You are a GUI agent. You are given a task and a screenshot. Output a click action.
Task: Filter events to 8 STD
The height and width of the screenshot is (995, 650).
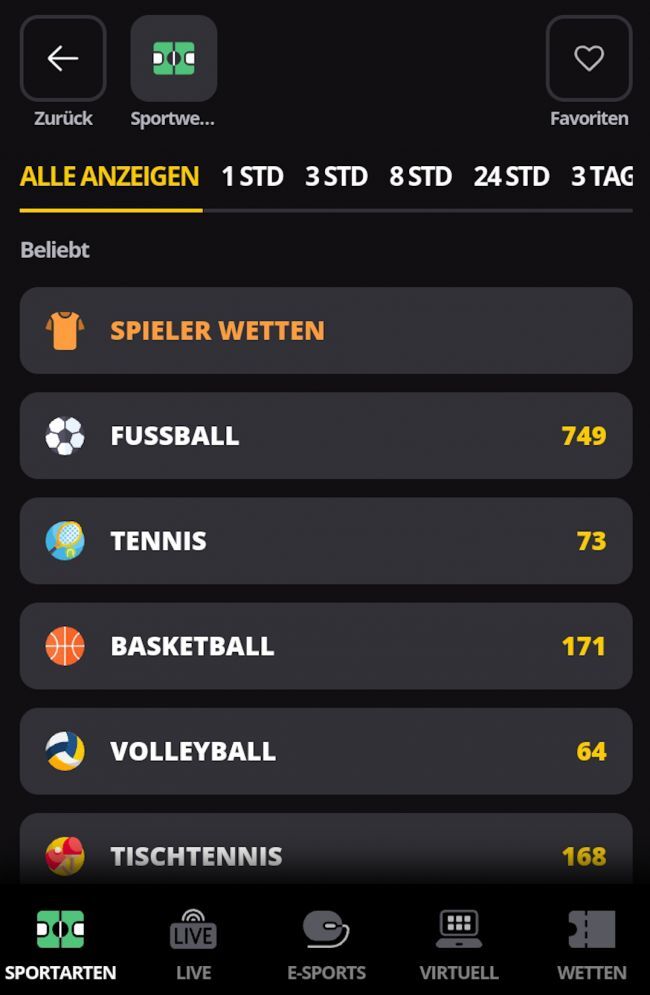pyautogui.click(x=420, y=177)
